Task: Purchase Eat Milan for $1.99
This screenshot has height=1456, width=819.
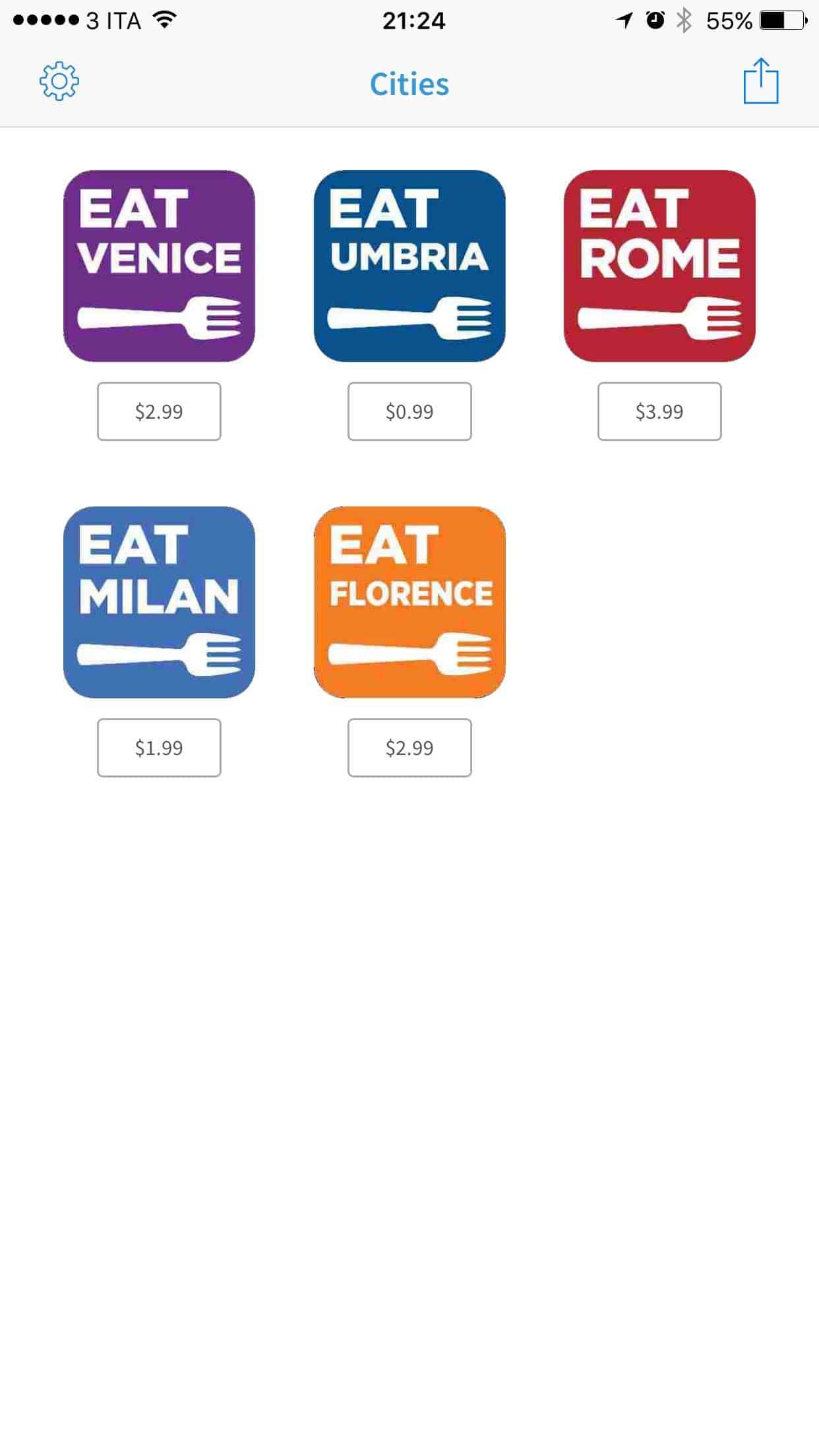Action: pos(159,748)
